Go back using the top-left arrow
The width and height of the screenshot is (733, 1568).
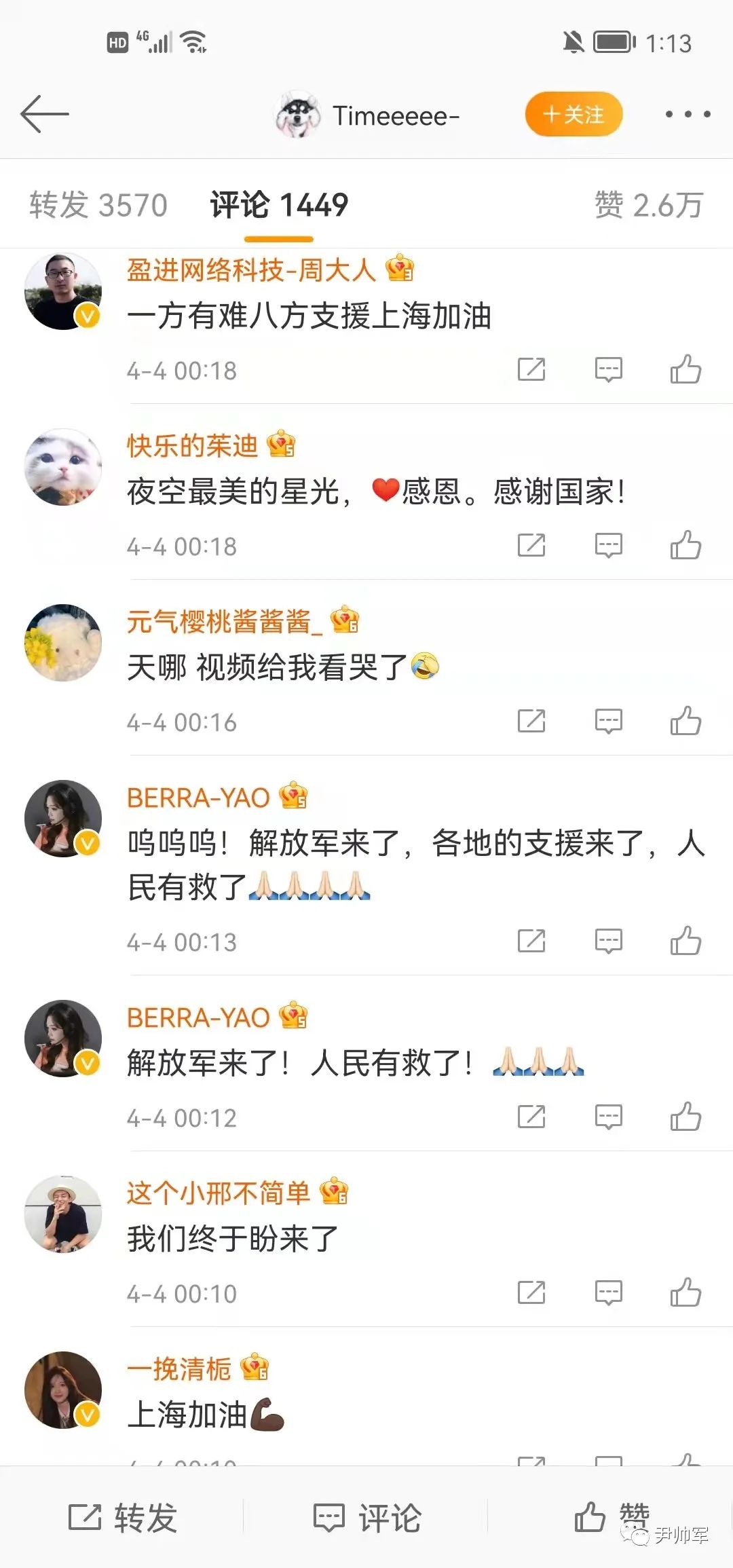[45, 114]
